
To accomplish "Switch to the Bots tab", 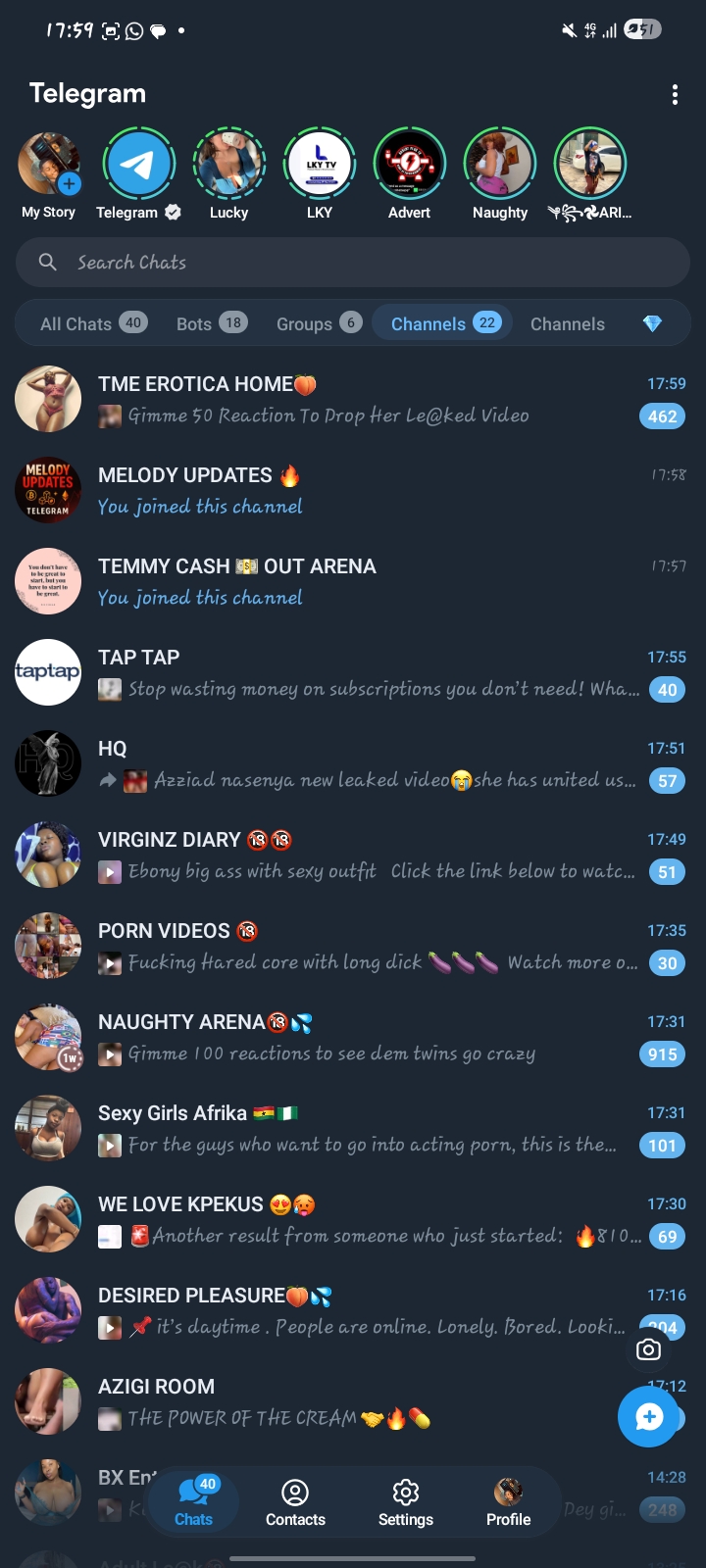I will pos(211,323).
